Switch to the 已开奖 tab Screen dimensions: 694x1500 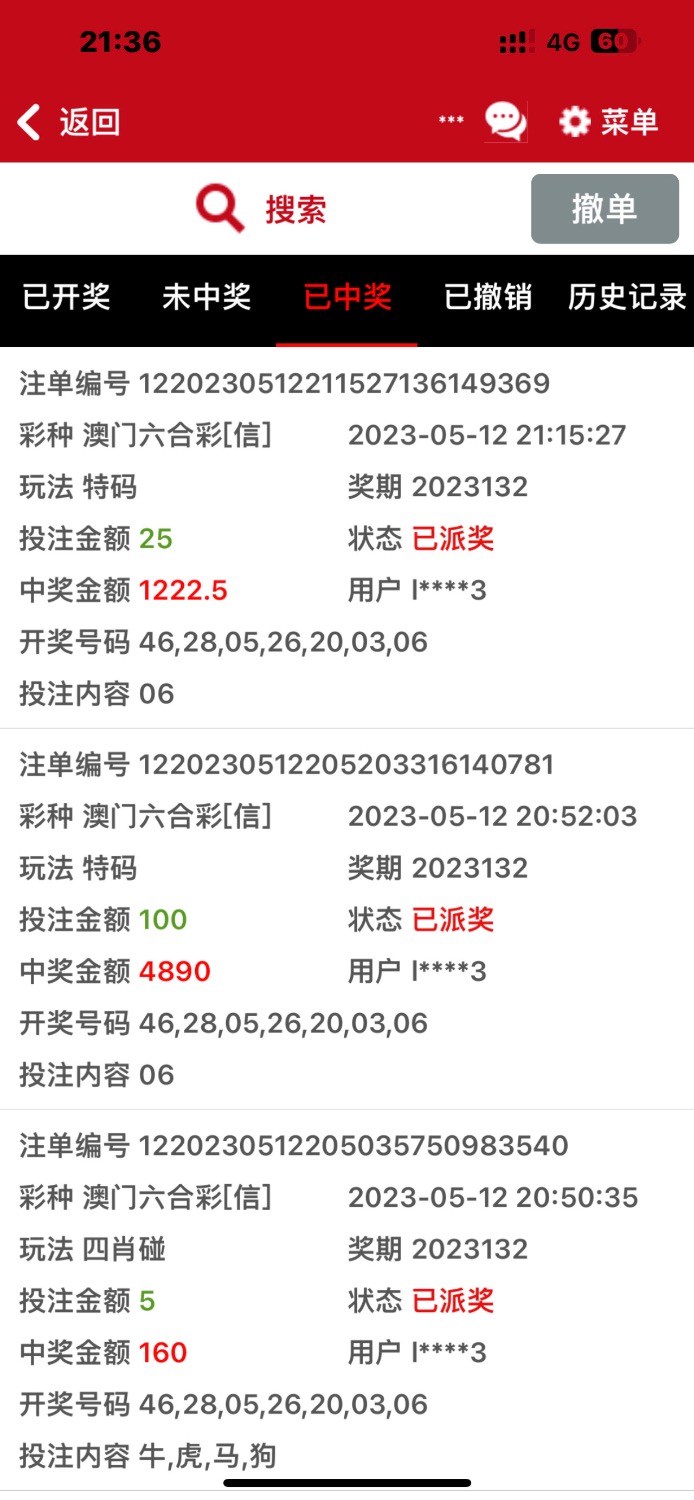(66, 297)
